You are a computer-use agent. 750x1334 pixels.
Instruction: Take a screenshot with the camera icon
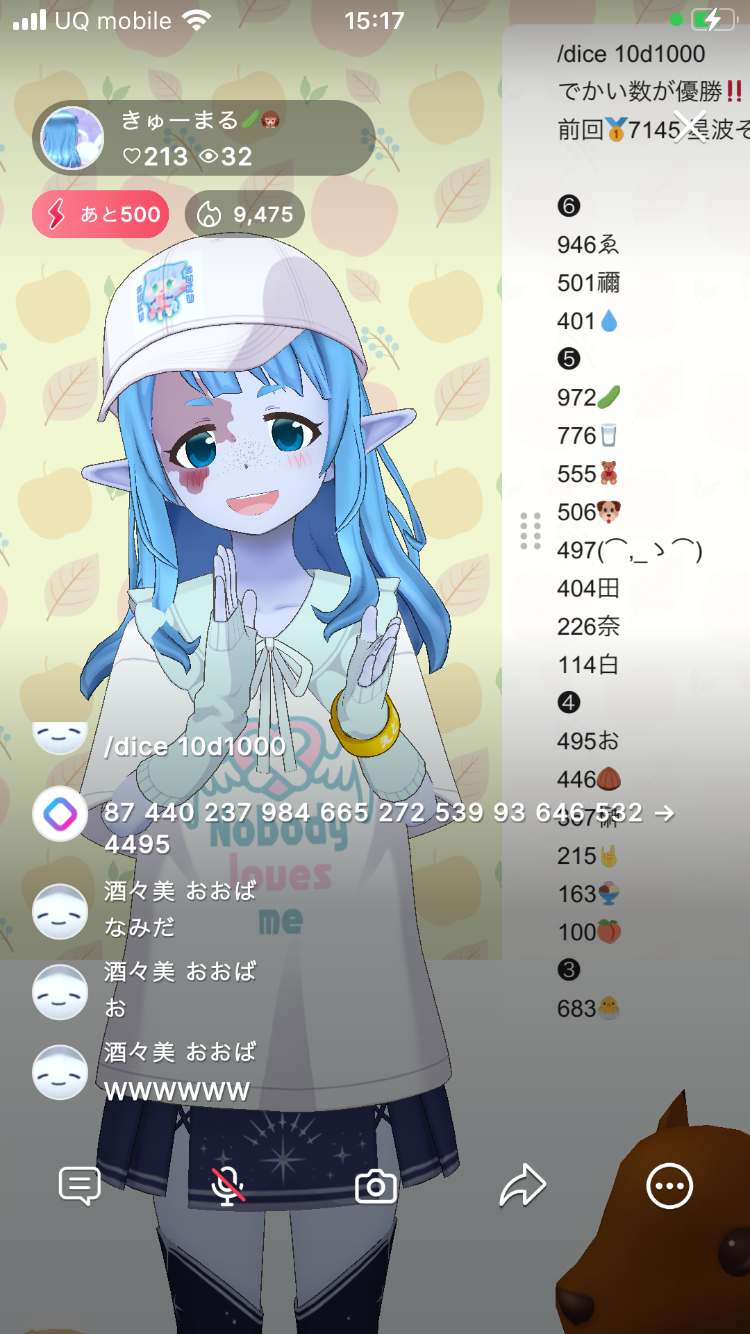(x=376, y=1186)
